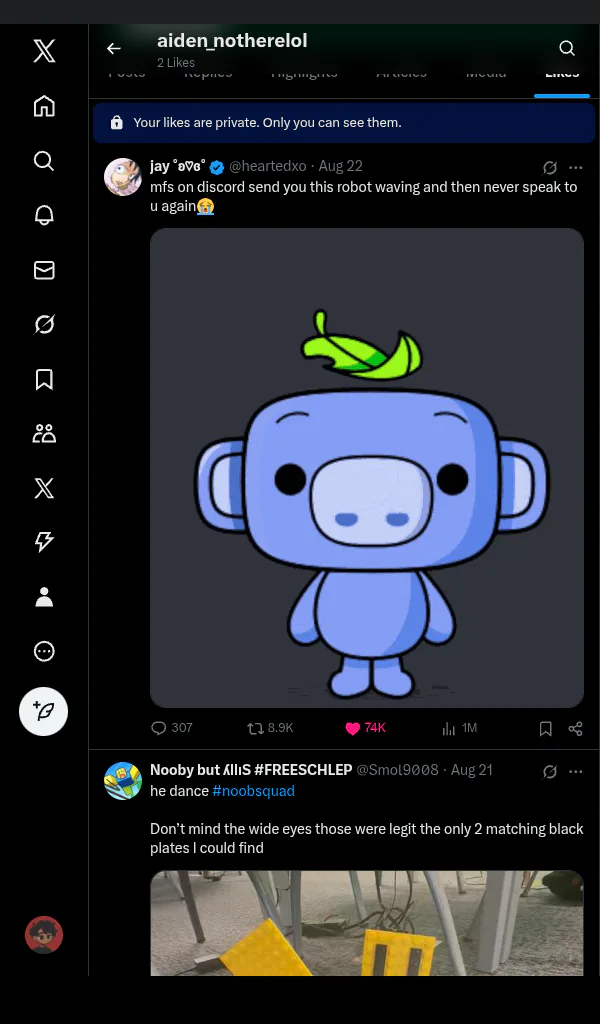The height and width of the screenshot is (1024, 600).
Task: Open the search icon on the profile header
Action: 567,48
